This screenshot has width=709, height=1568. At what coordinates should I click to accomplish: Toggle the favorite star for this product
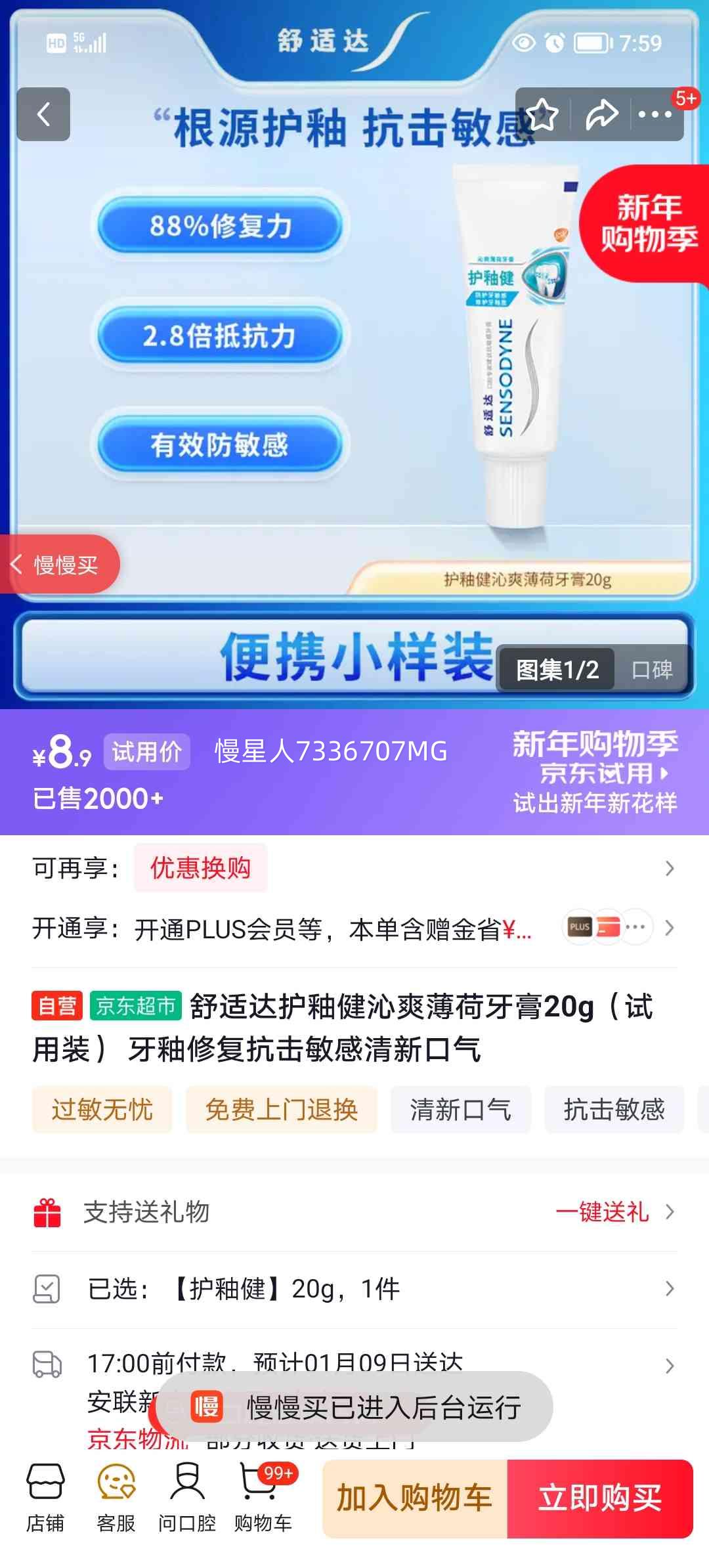click(544, 115)
